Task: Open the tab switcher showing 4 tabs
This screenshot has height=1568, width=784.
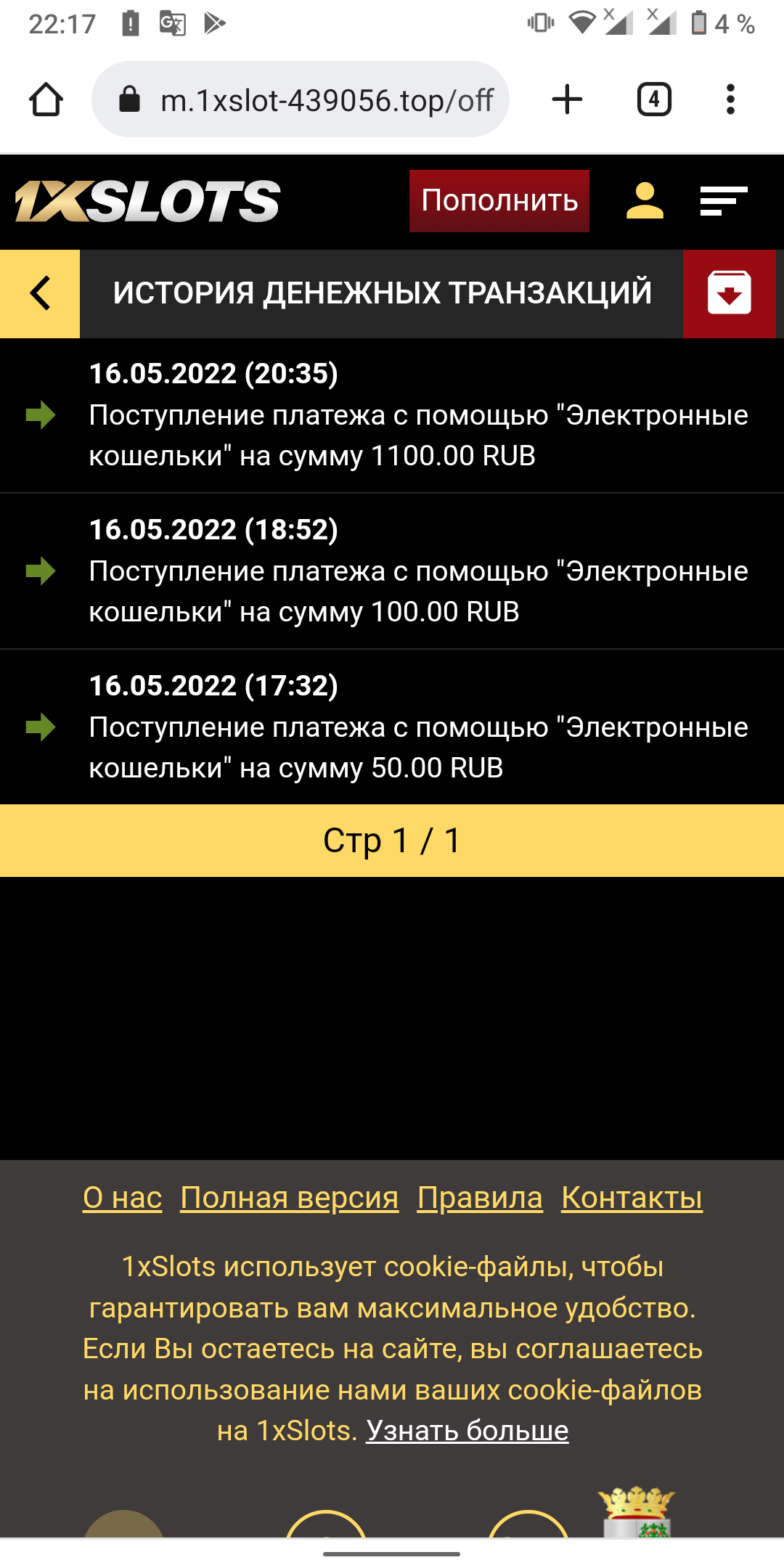Action: coord(653,99)
